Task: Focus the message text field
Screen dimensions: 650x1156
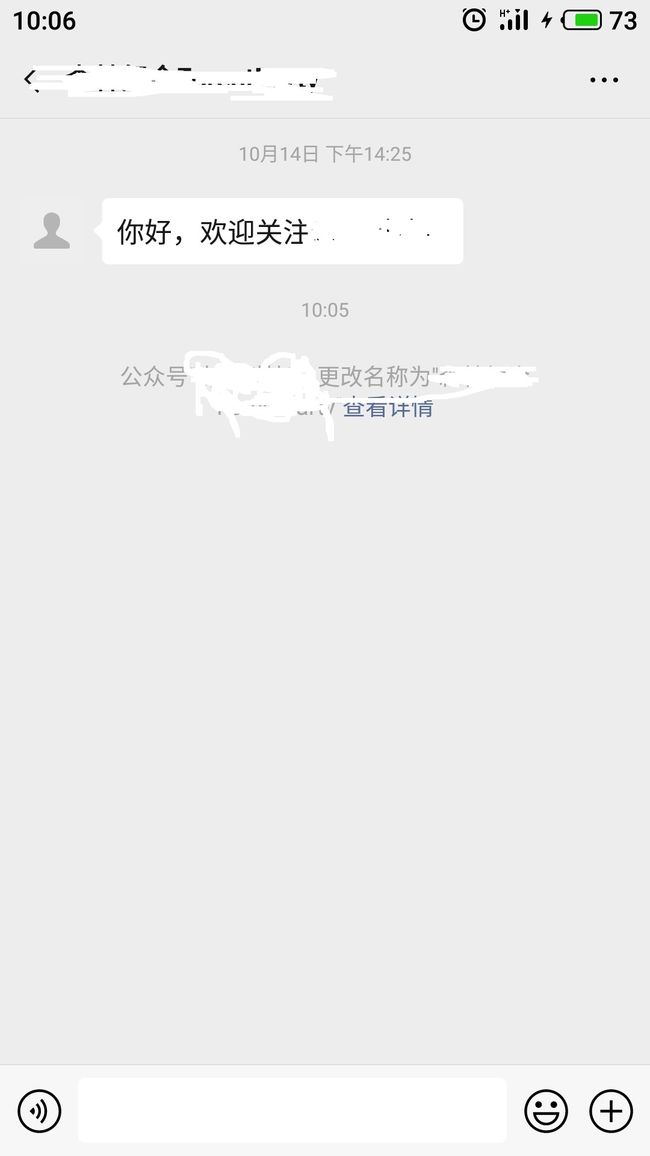Action: click(293, 1110)
